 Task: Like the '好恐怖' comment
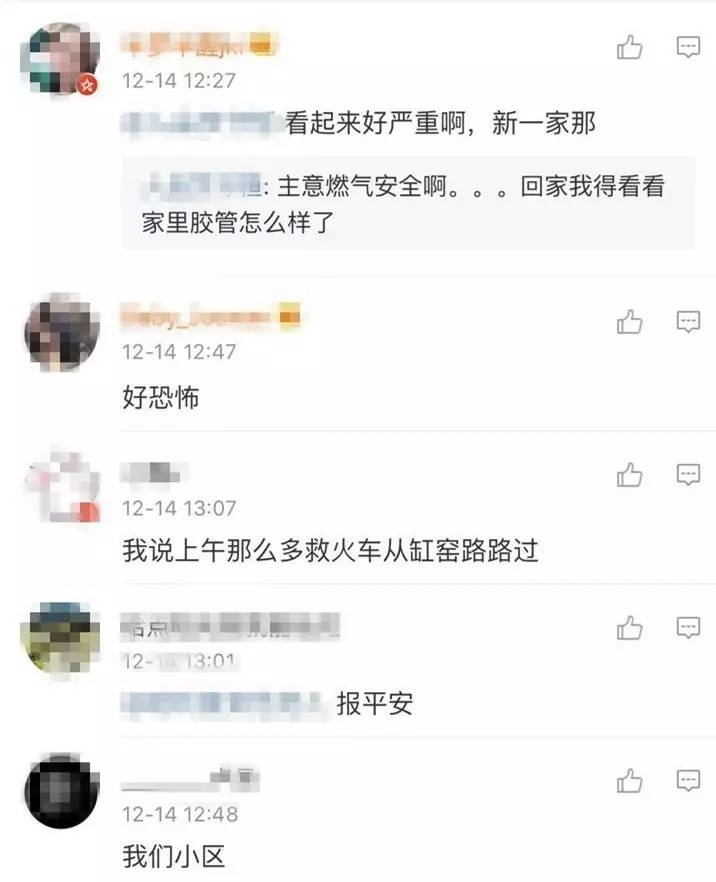click(x=629, y=322)
